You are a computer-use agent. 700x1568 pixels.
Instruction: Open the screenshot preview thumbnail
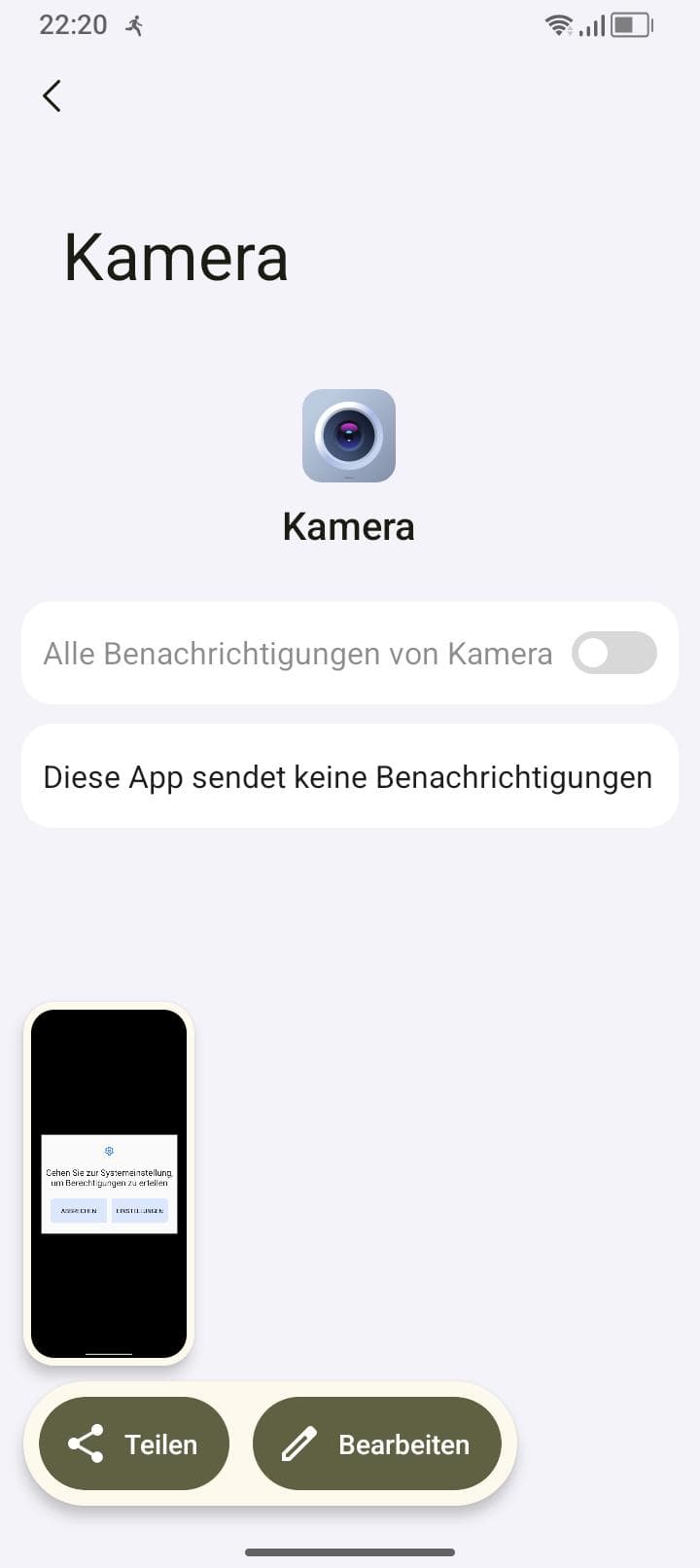tap(109, 1183)
